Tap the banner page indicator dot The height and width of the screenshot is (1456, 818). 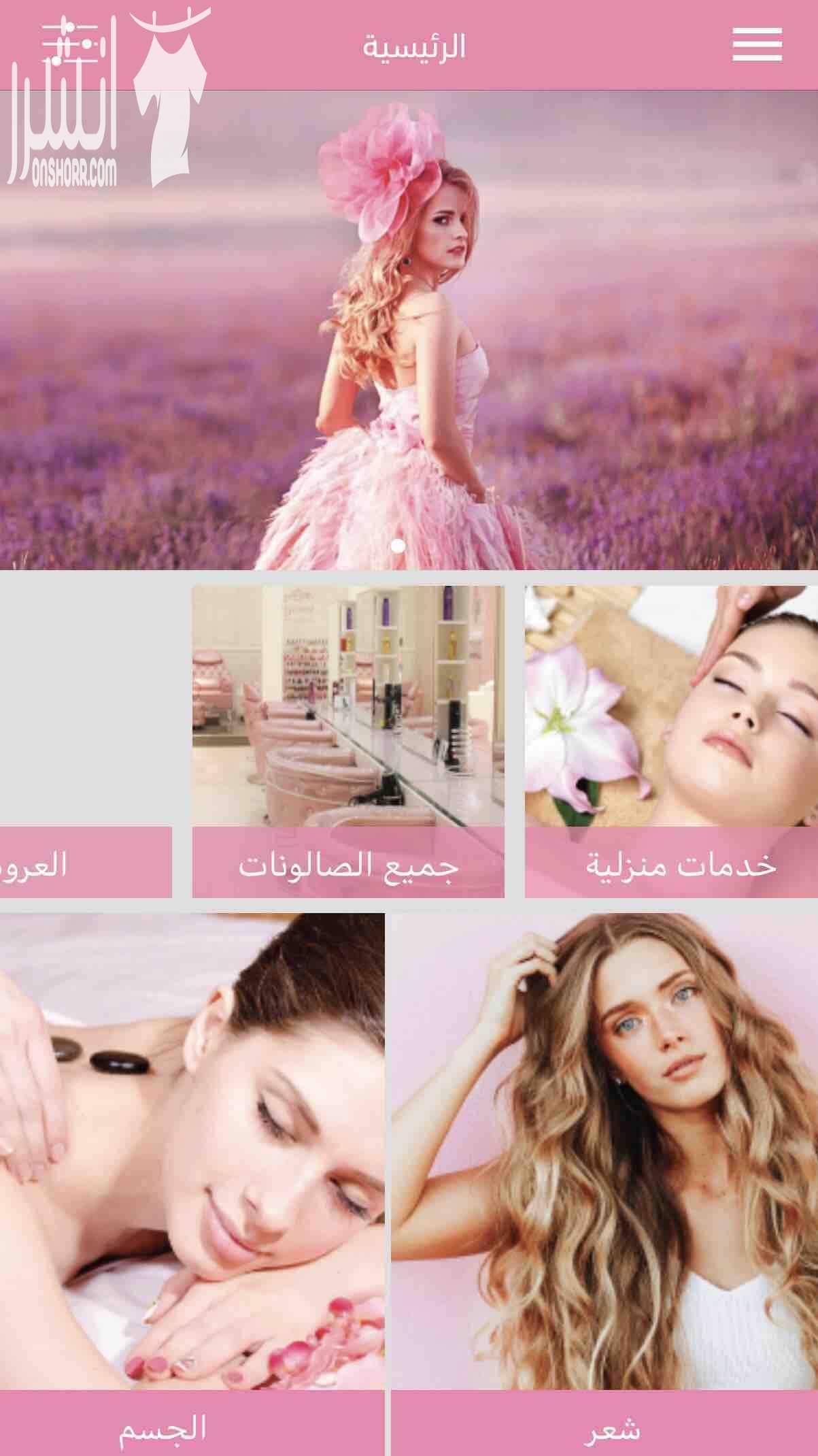pyautogui.click(x=398, y=546)
